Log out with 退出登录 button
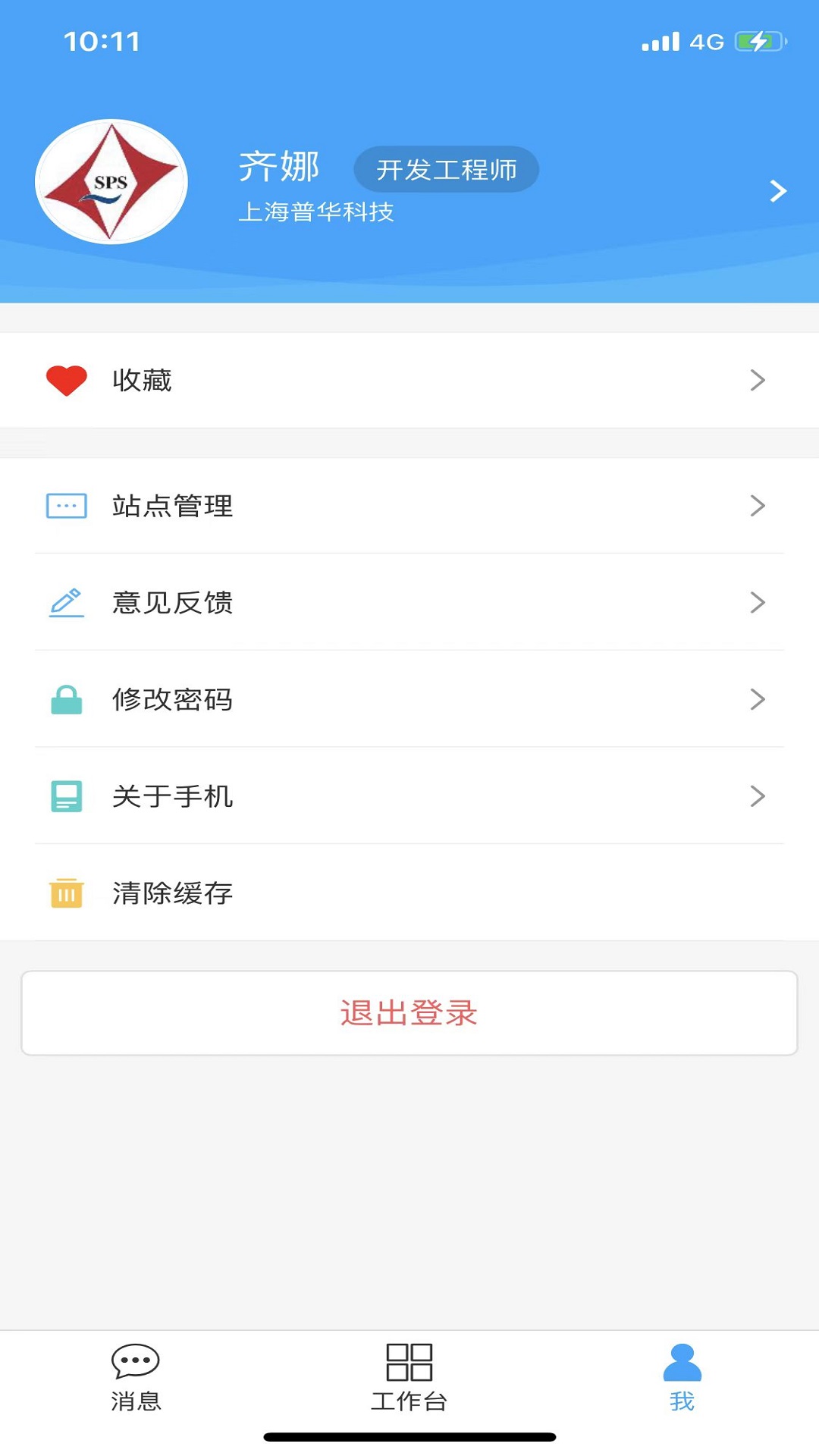Viewport: 819px width, 1456px height. pyautogui.click(x=409, y=1013)
